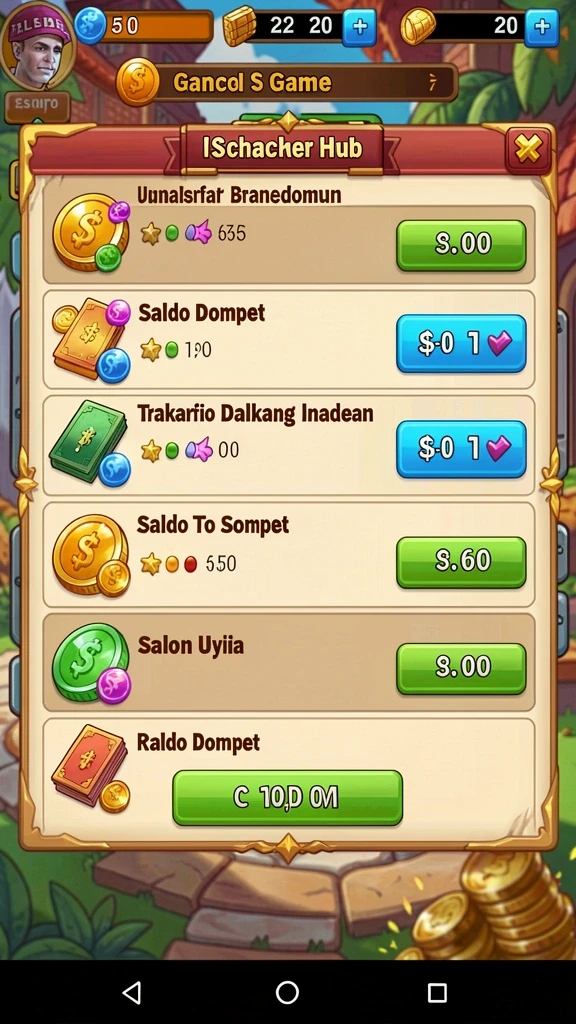Tap the green button under Raldo Dompet
The image size is (576, 1024).
pos(287,797)
